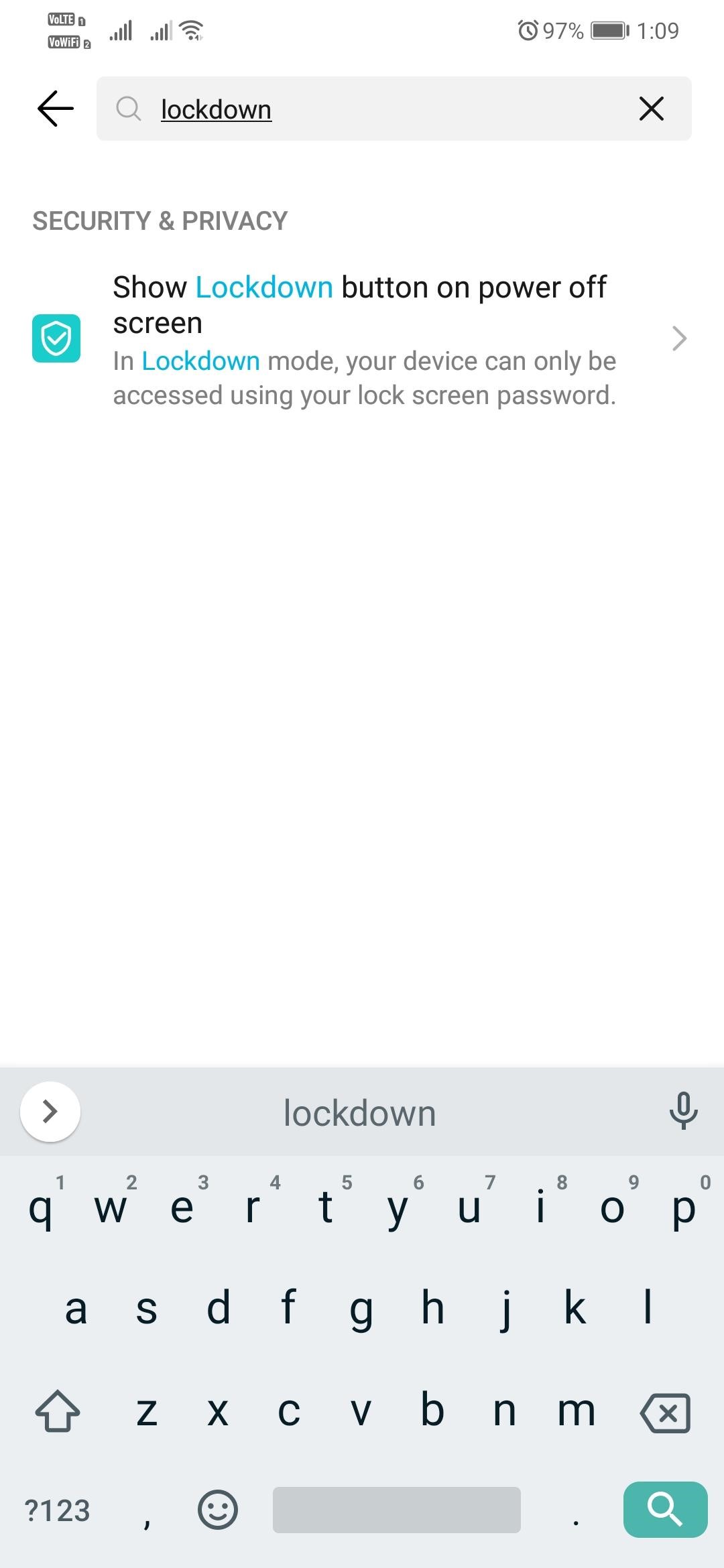Viewport: 724px width, 1568px height.
Task: Tap the keyboard search key
Action: 665,1510
